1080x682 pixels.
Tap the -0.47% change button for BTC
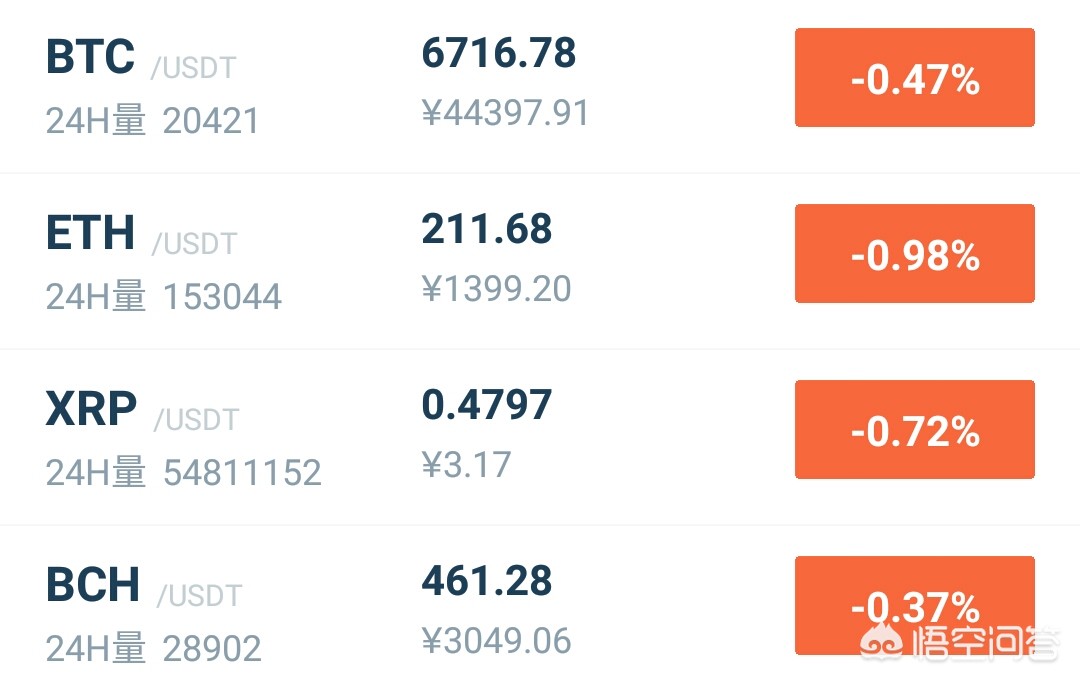(914, 78)
